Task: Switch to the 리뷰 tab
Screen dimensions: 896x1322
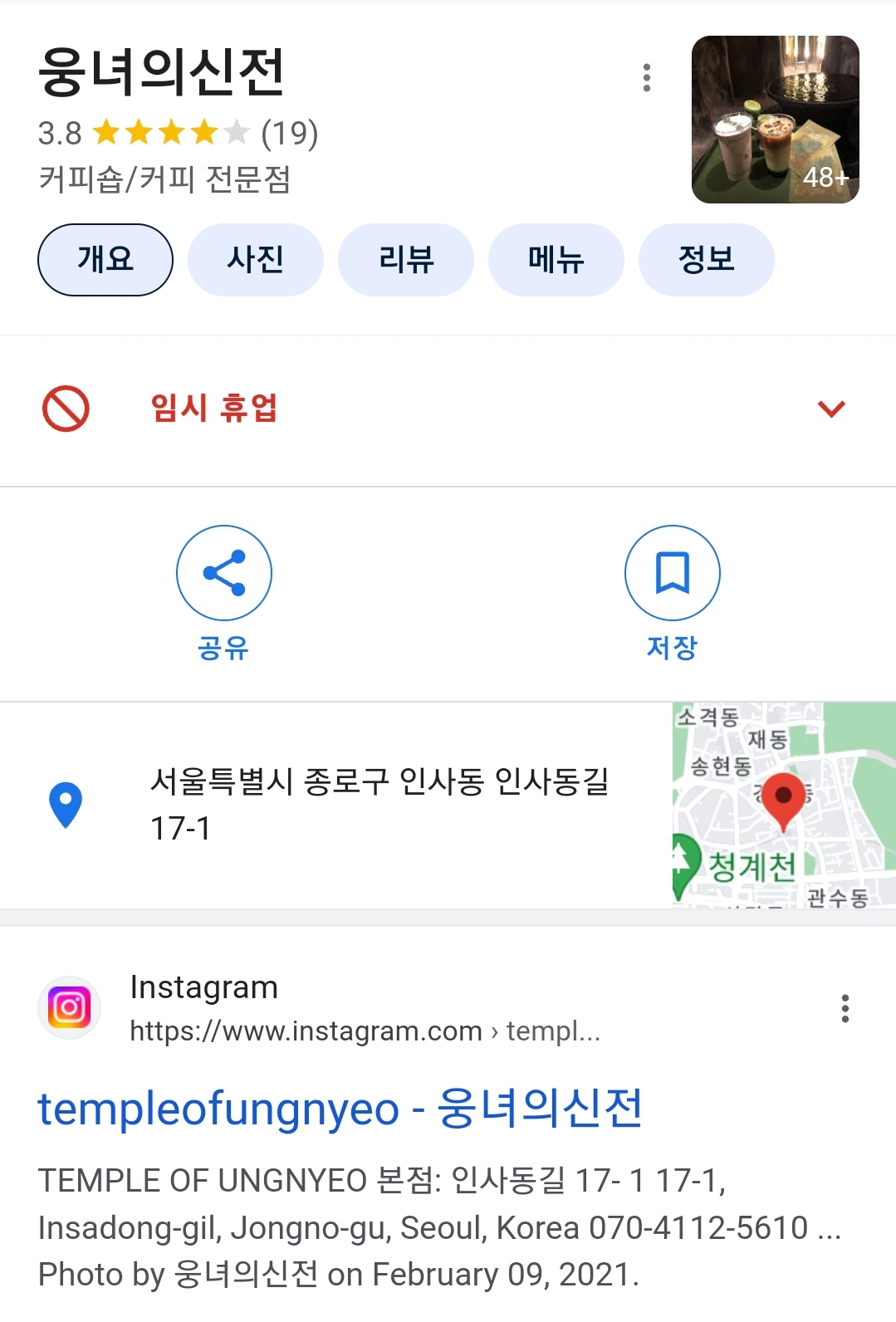Action: pyautogui.click(x=406, y=260)
